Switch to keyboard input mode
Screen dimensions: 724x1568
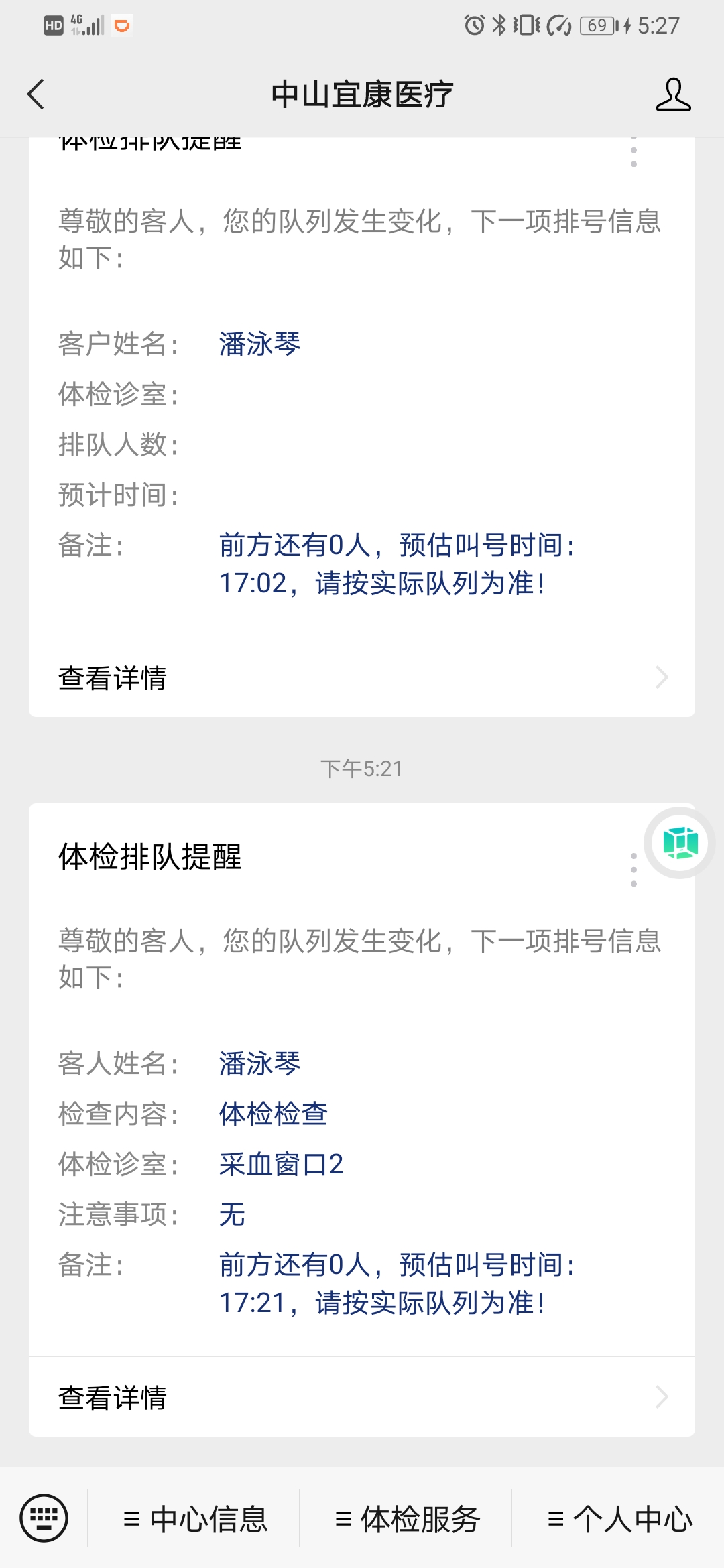coord(44,1518)
